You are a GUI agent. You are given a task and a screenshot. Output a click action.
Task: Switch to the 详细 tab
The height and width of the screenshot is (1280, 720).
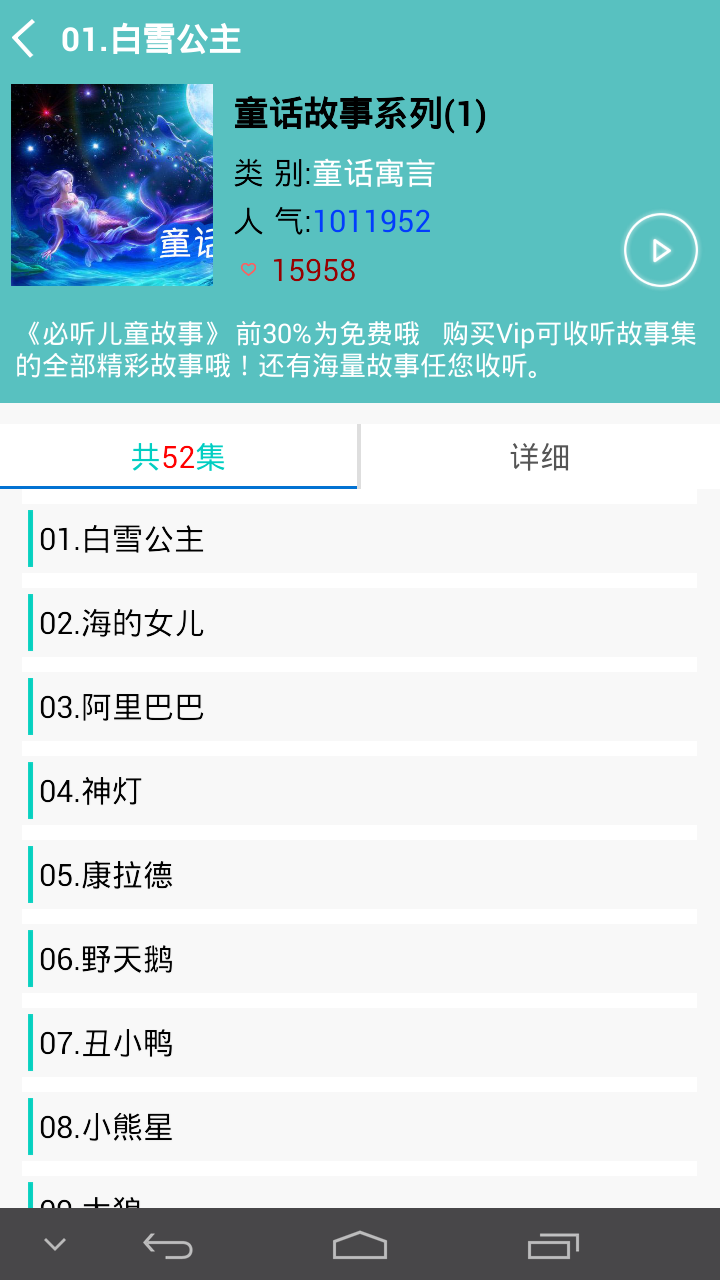[540, 457]
